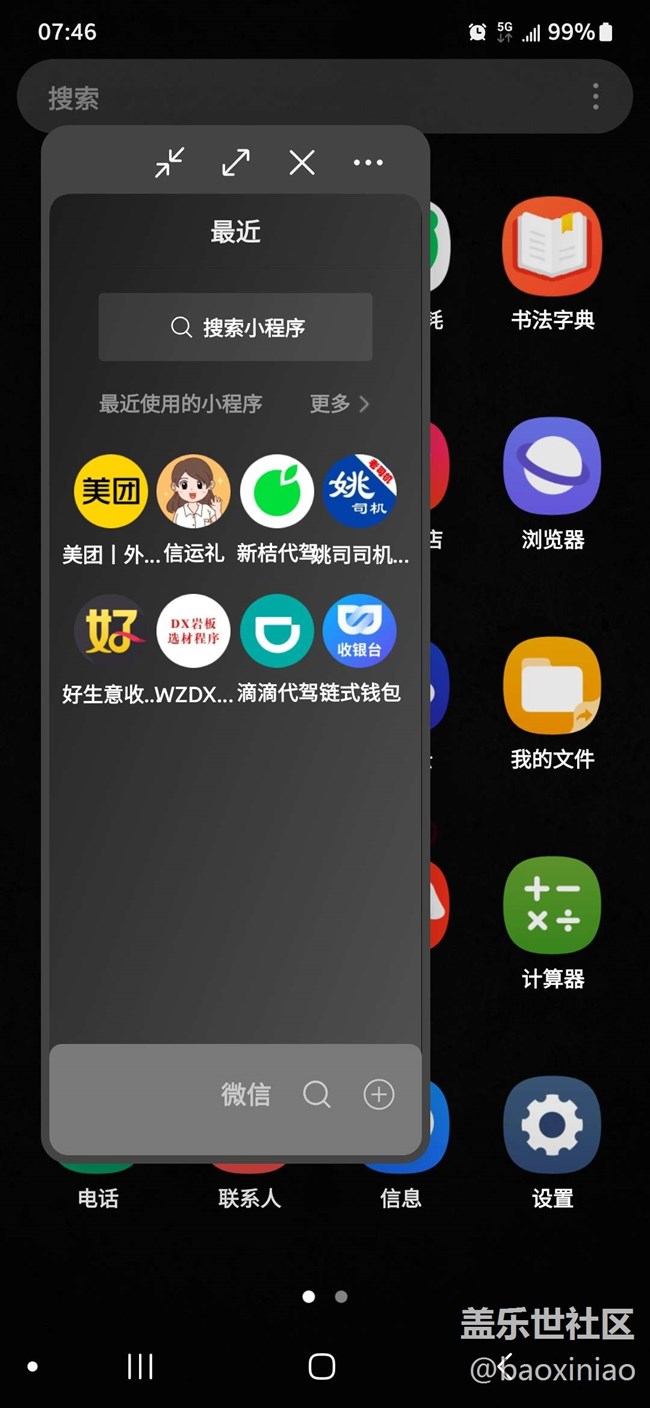650x1408 pixels.
Task: Tap the 搜索小程序 search box
Action: click(236, 327)
